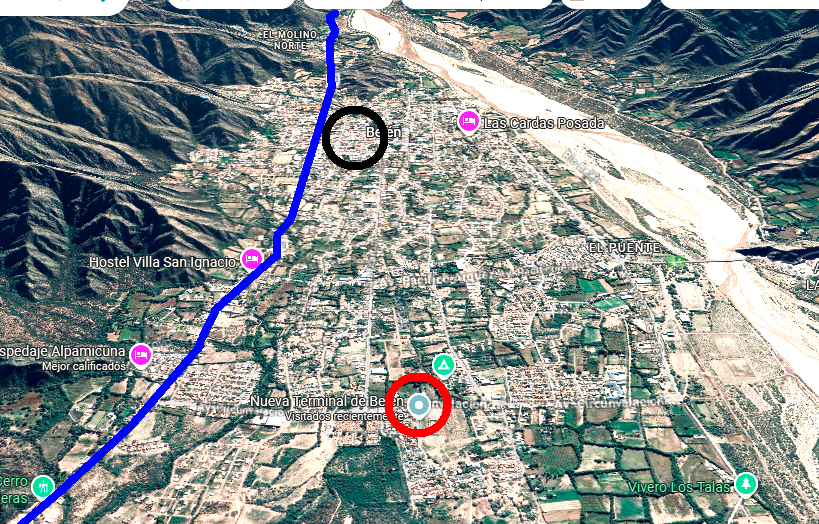Tap the Hospedaje Alpamicuna hotel marker

pos(142,353)
